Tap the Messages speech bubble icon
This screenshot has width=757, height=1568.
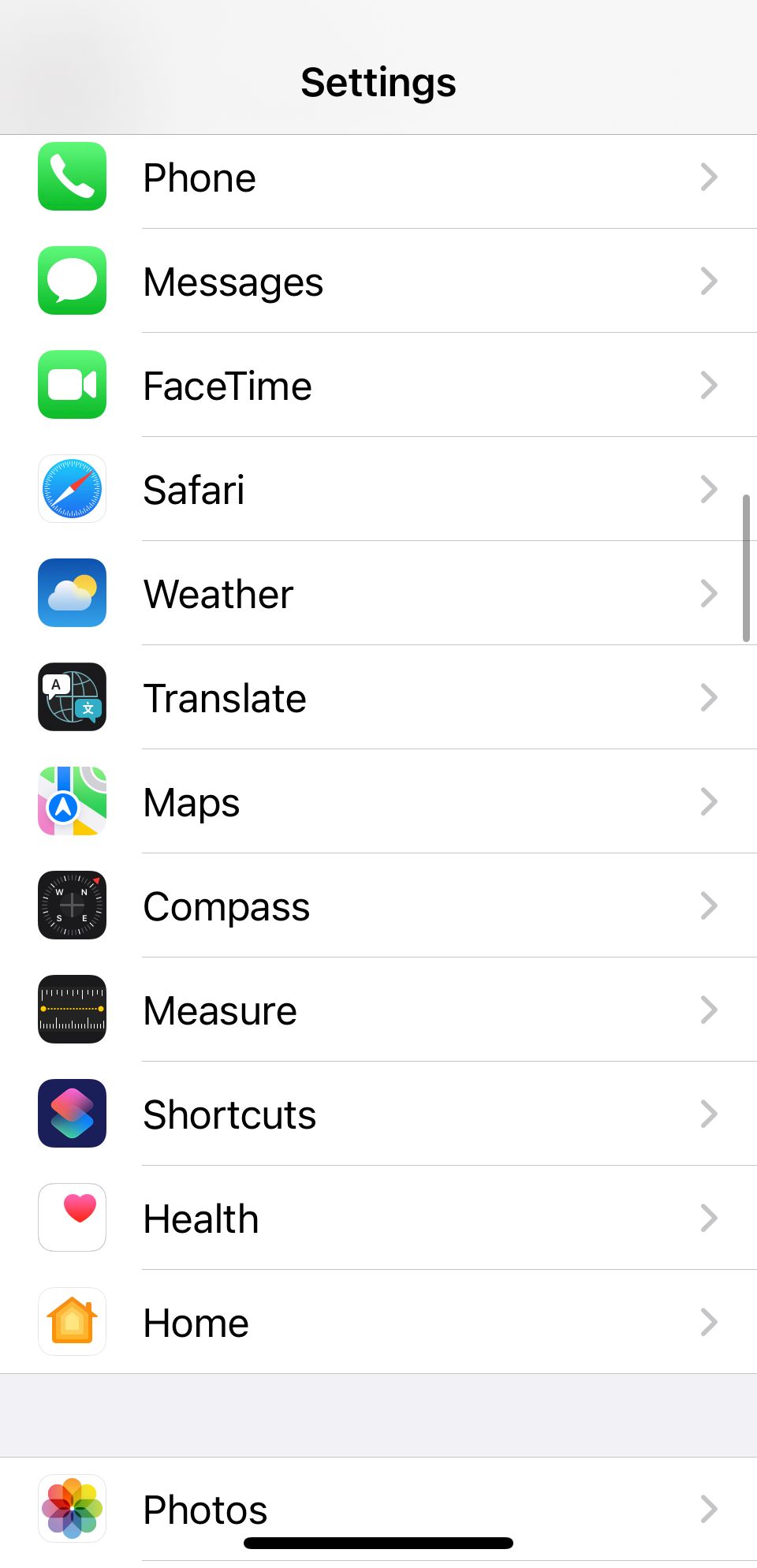pyautogui.click(x=72, y=282)
